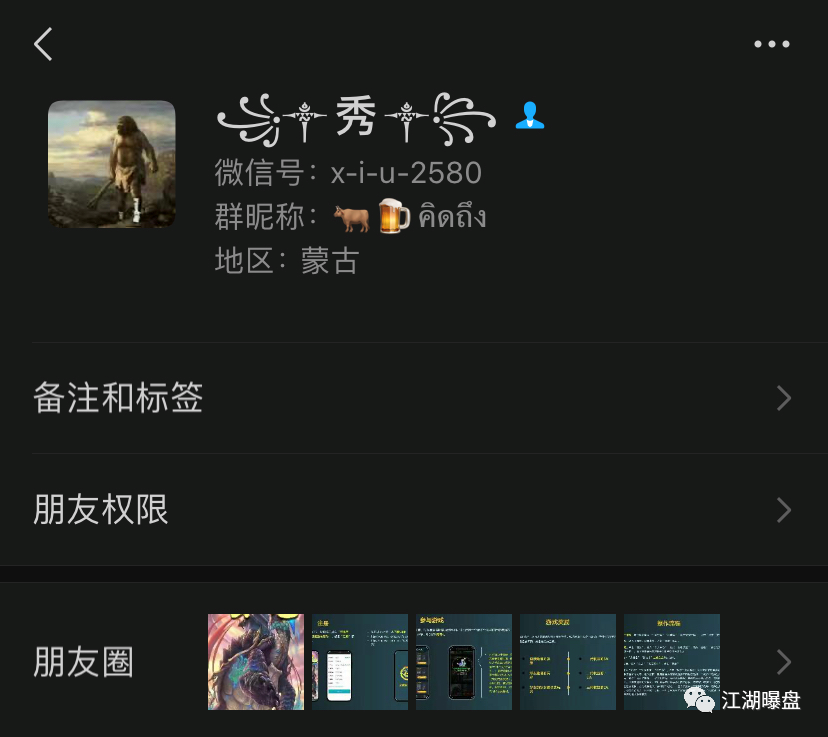Open the 朋友圈 moments row

[414, 662]
